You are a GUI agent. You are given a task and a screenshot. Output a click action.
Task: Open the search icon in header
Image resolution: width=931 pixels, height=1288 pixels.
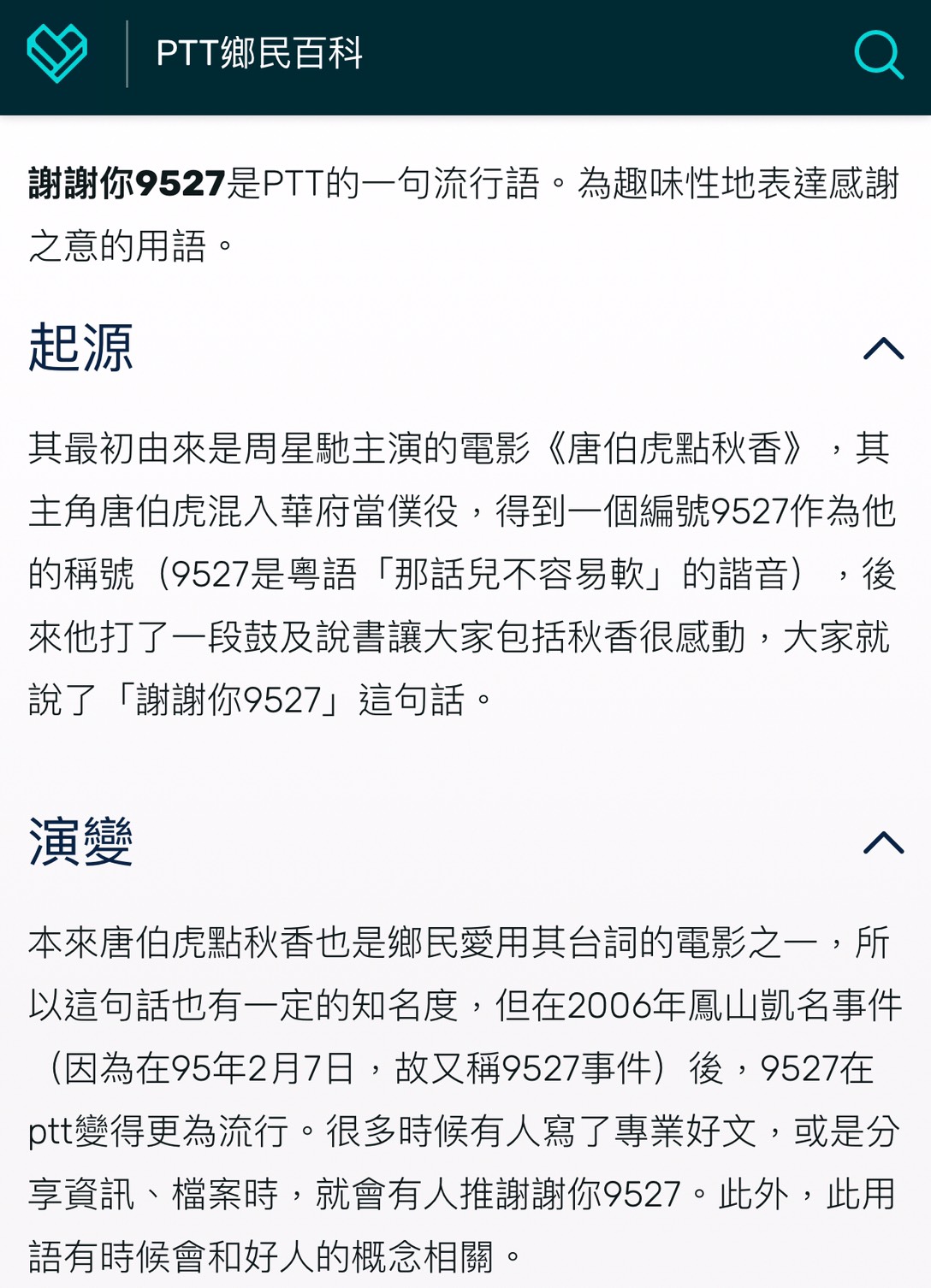[878, 55]
